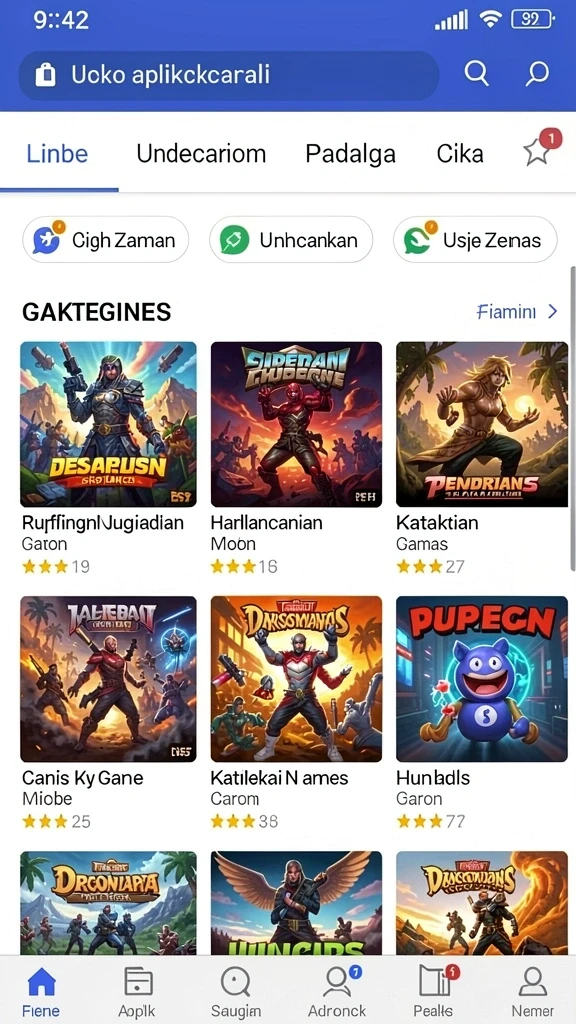Open the Katilekai N ames card
This screenshot has width=576, height=1024.
pos(296,712)
